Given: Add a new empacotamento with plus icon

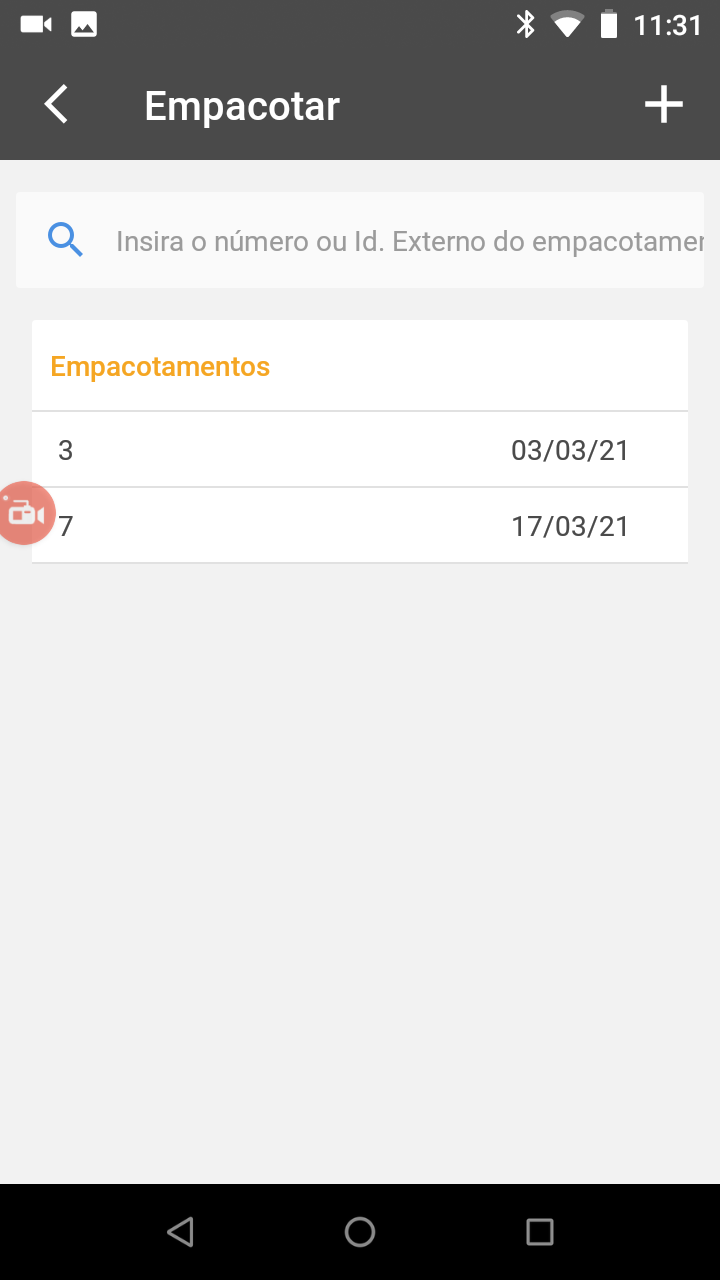Looking at the screenshot, I should point(663,105).
